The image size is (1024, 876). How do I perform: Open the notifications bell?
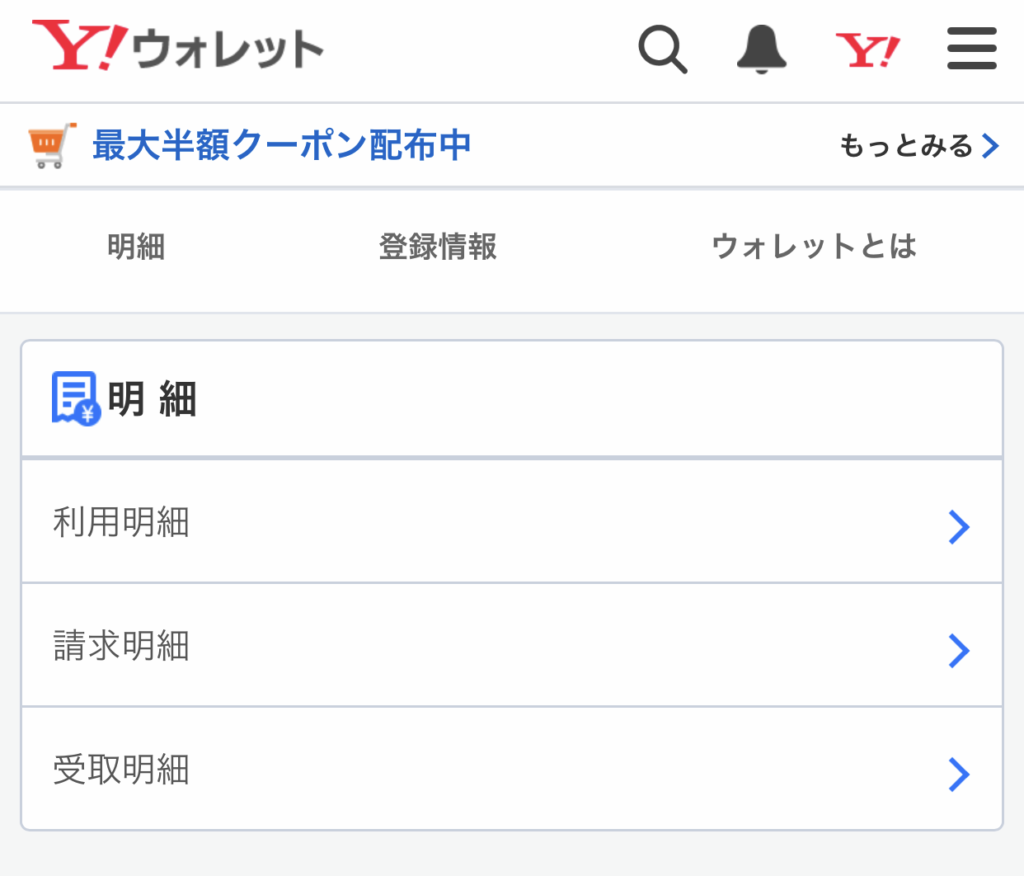point(762,48)
